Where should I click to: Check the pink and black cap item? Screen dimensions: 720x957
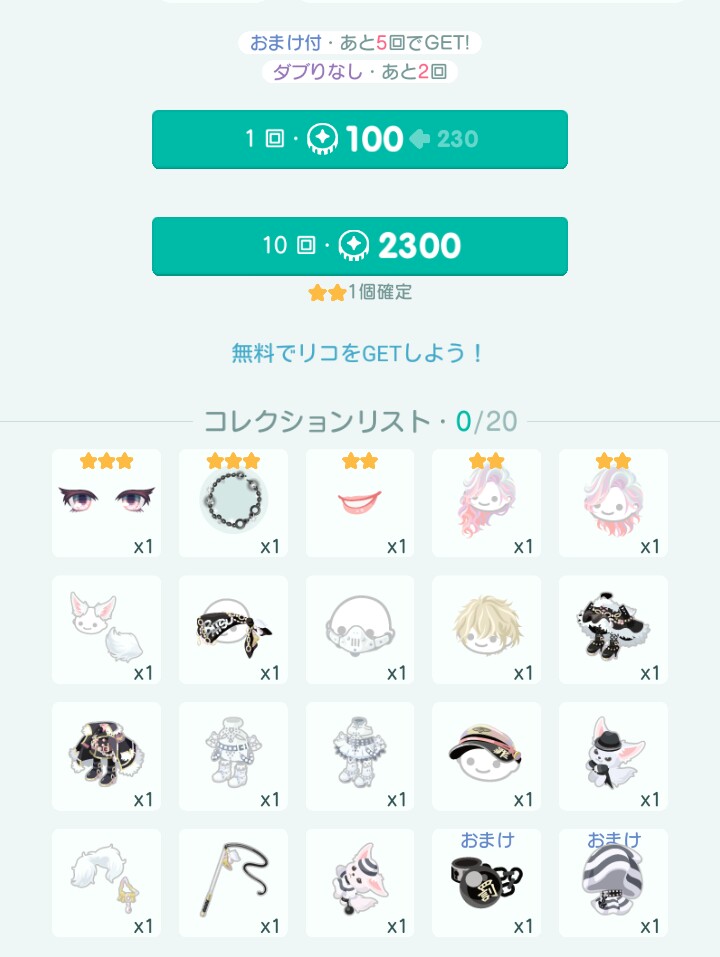[486, 756]
